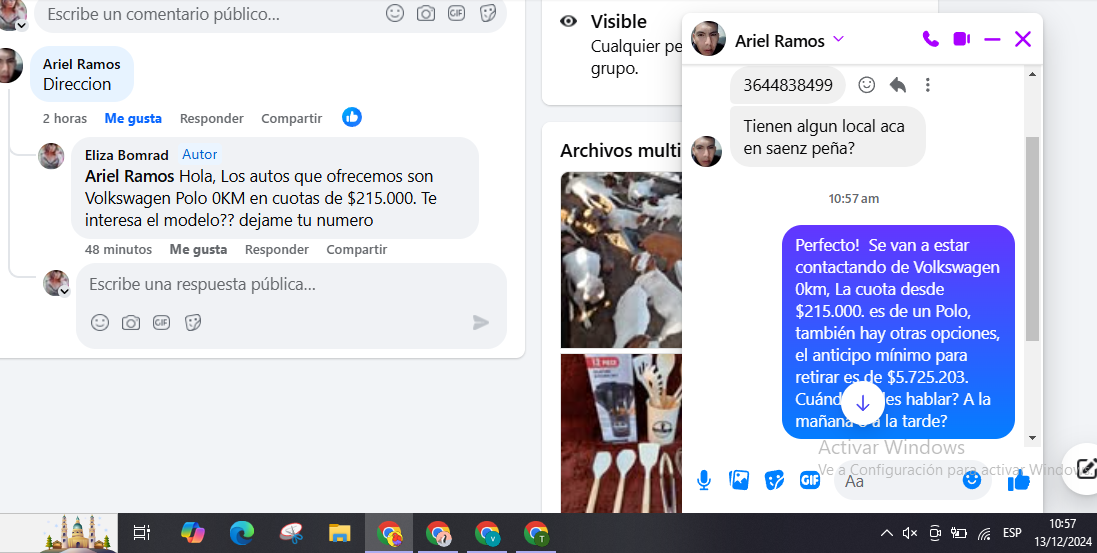Screen dimensions: 1097x553
Task: Reply to the 3644838499 message
Action: (897, 85)
